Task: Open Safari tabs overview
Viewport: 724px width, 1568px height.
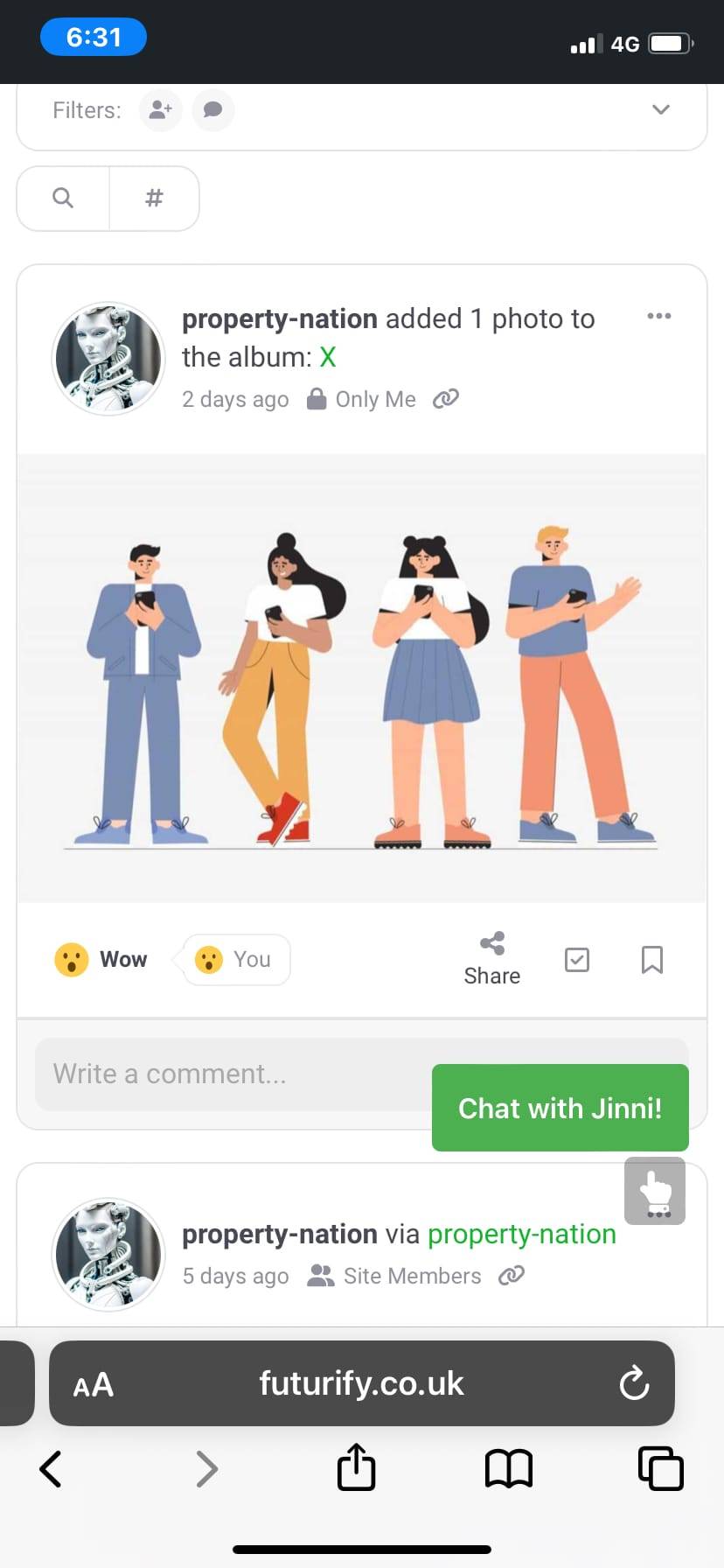Action: click(660, 1468)
